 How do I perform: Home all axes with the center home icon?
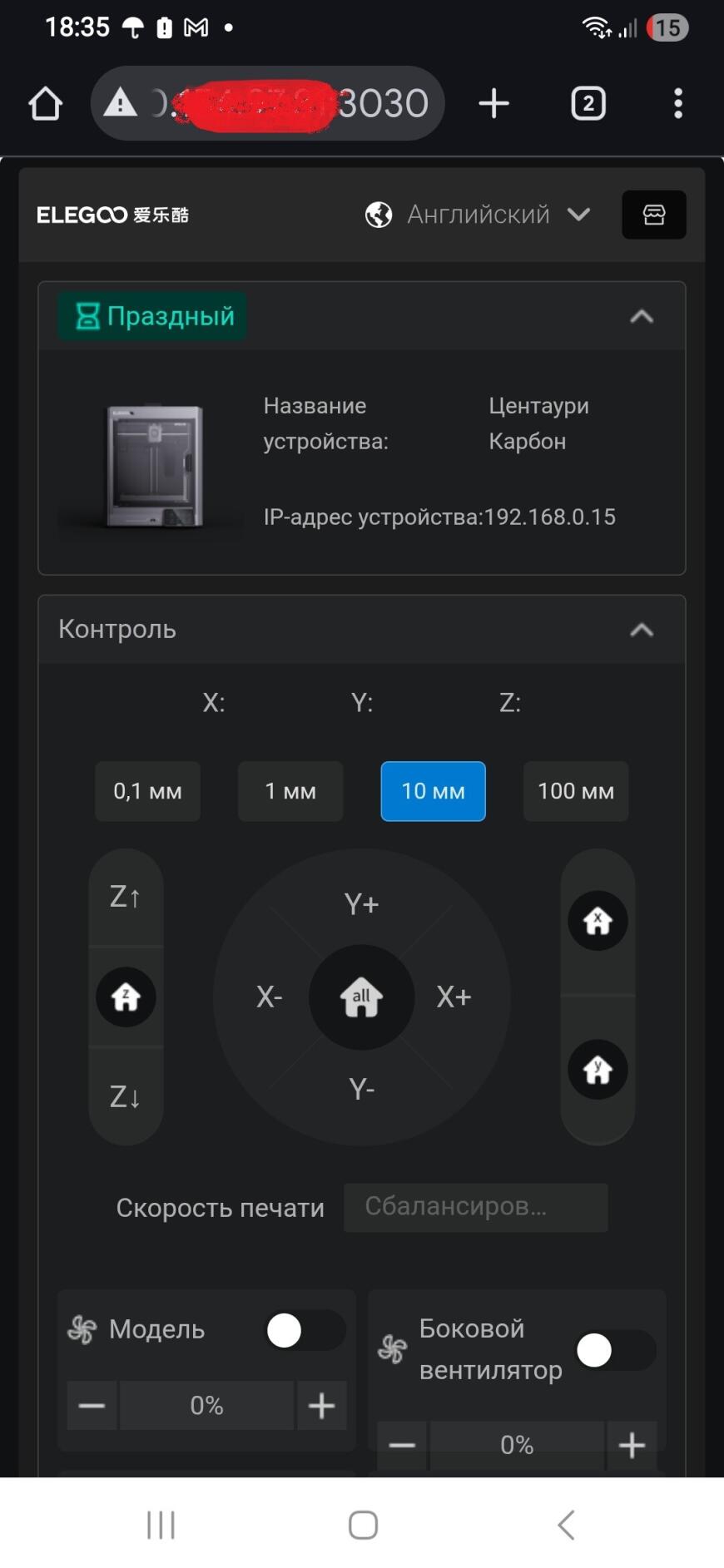(x=361, y=997)
